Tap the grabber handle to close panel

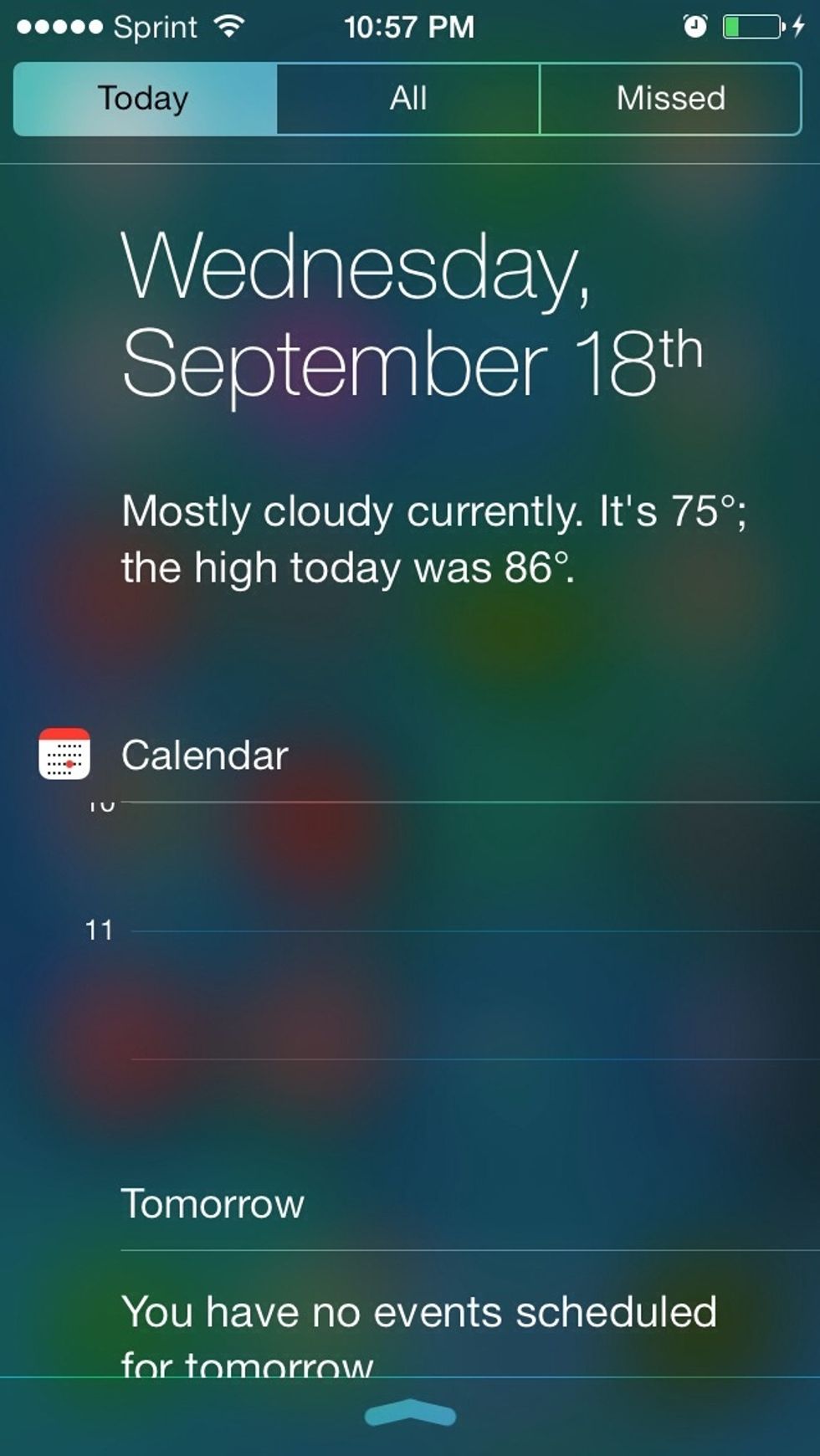pyautogui.click(x=410, y=1413)
